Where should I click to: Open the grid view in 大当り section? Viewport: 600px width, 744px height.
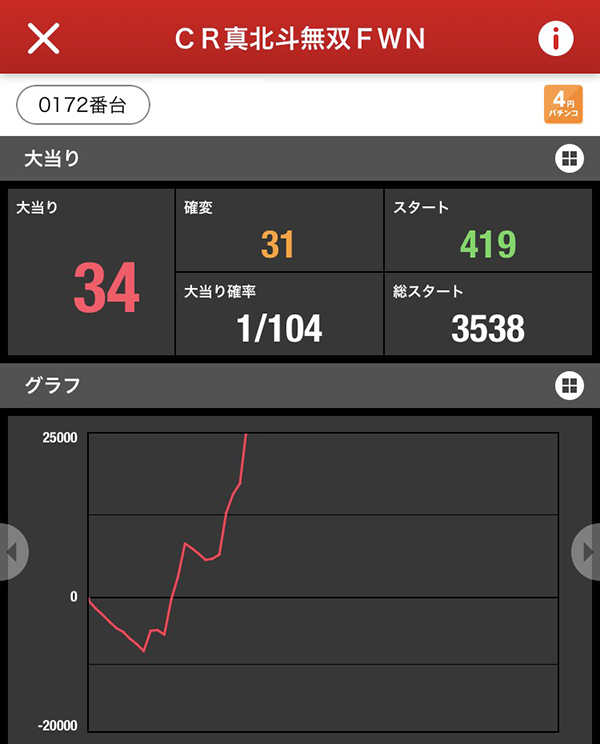(x=569, y=158)
